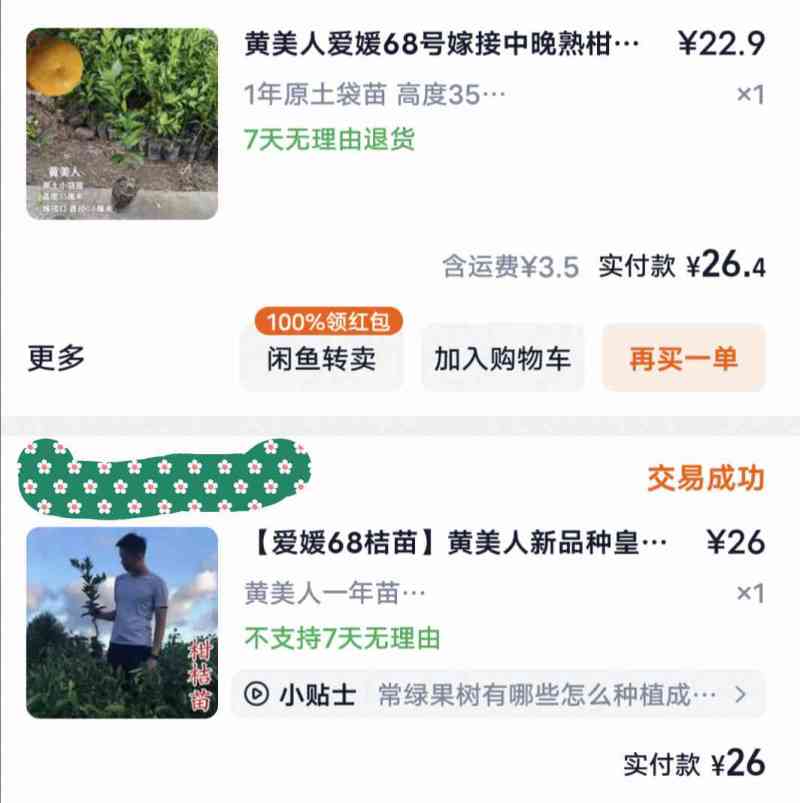Tap 闲鱼转卖 to resell the item
The image size is (800, 803).
pyautogui.click(x=321, y=358)
